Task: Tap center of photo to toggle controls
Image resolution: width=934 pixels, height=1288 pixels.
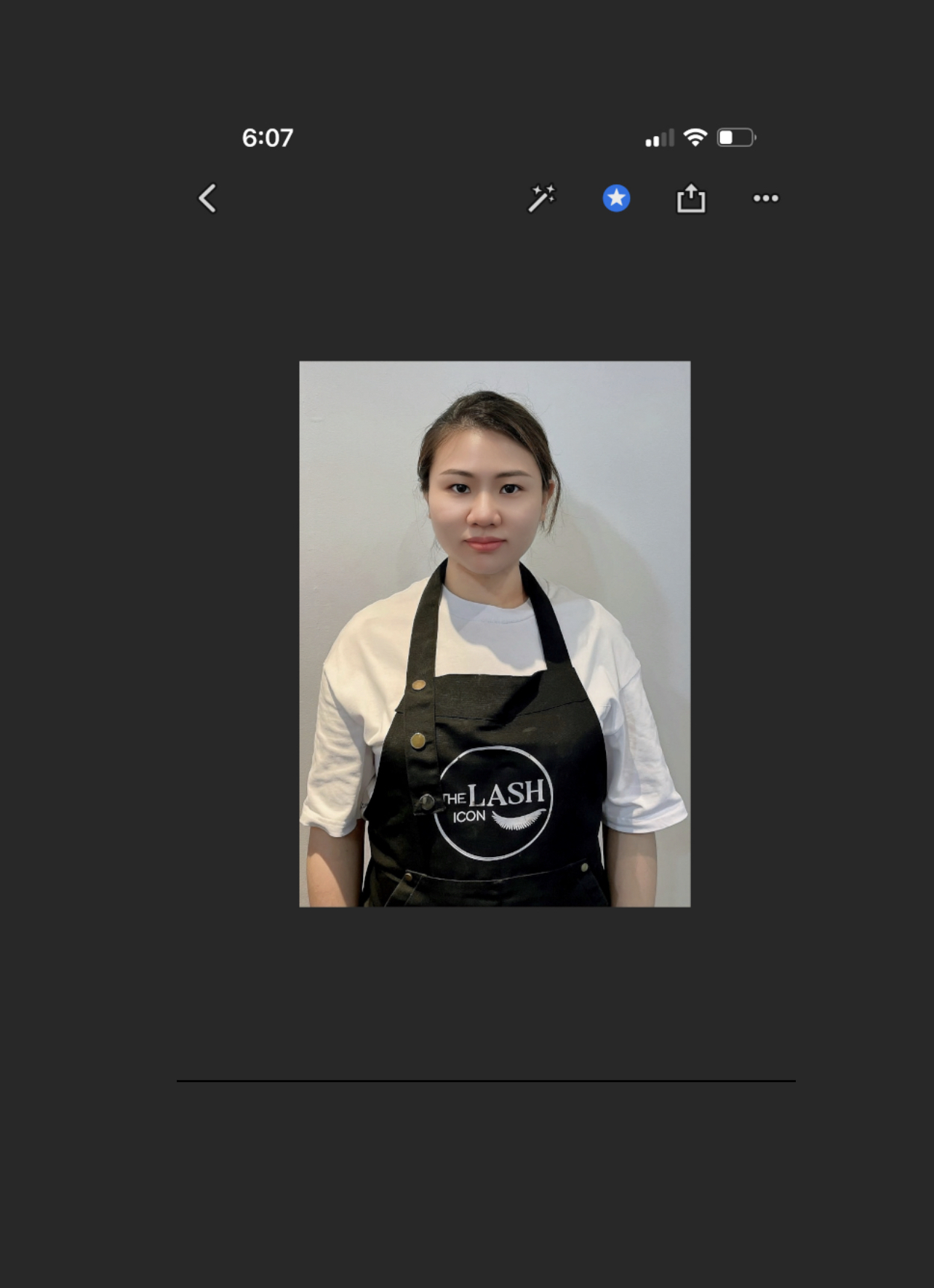Action: point(494,633)
